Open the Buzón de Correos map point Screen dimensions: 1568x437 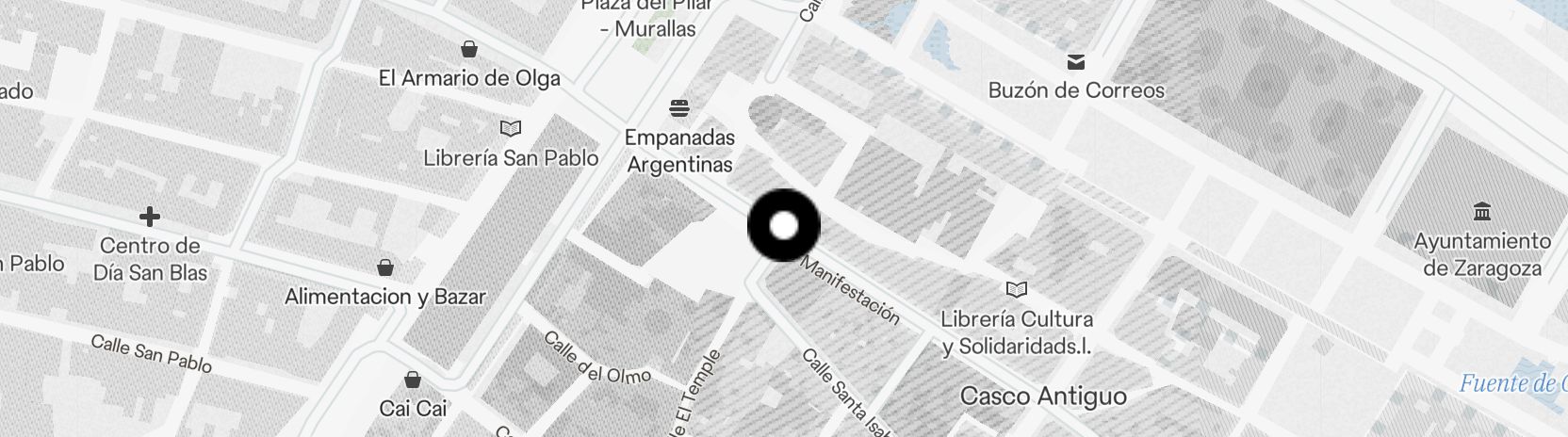(x=1075, y=63)
